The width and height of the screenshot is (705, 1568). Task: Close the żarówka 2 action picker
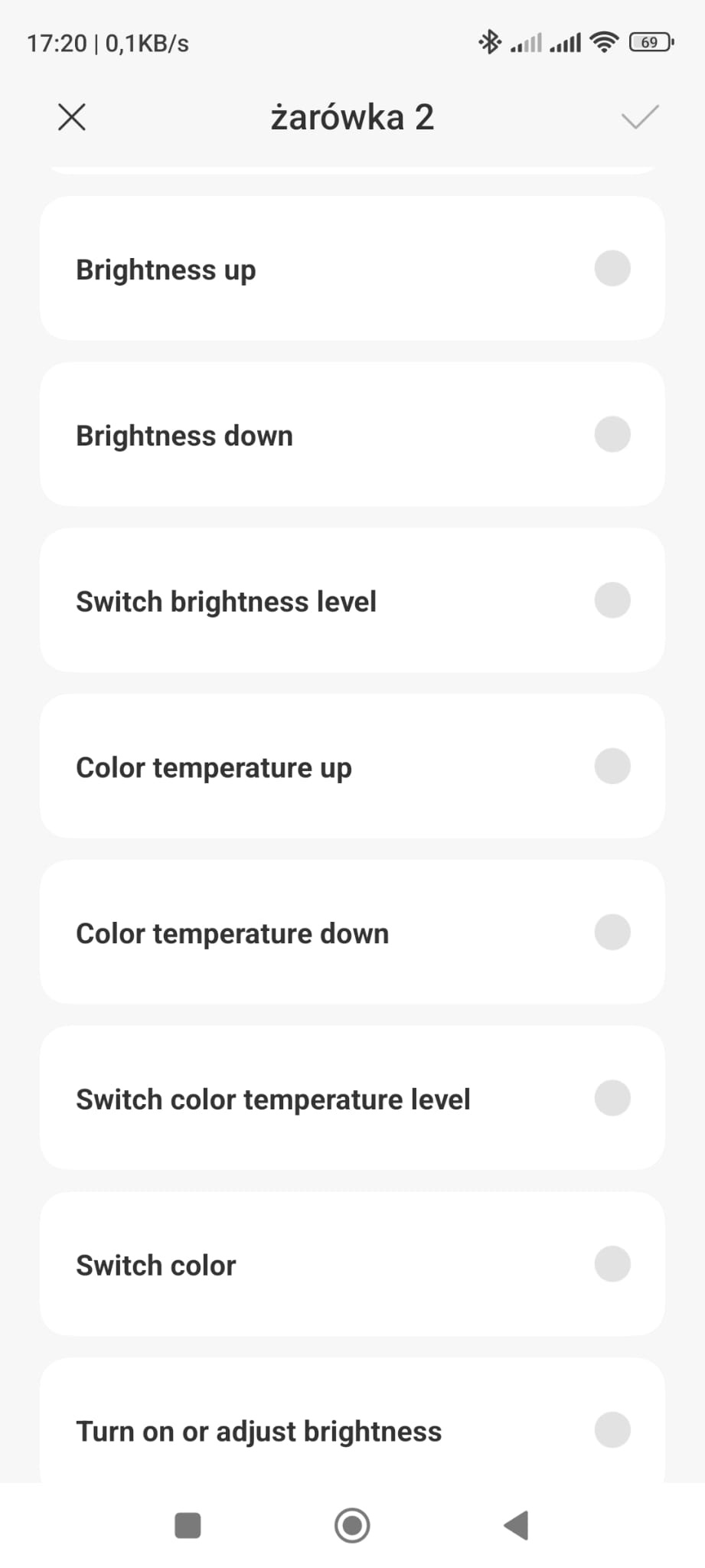coord(72,117)
